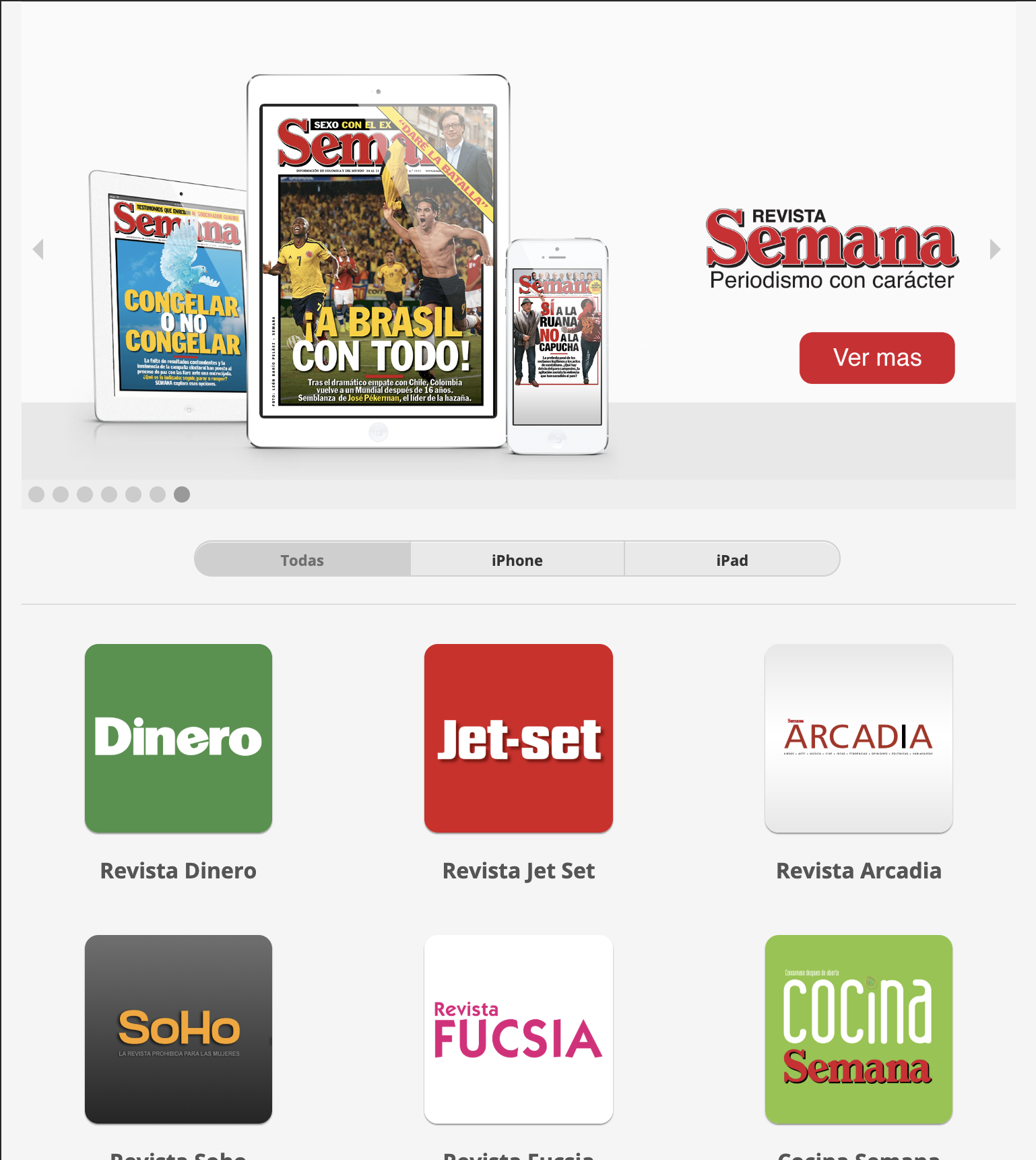Go to previous carousel slide
The width and height of the screenshot is (1036, 1160).
coord(38,249)
